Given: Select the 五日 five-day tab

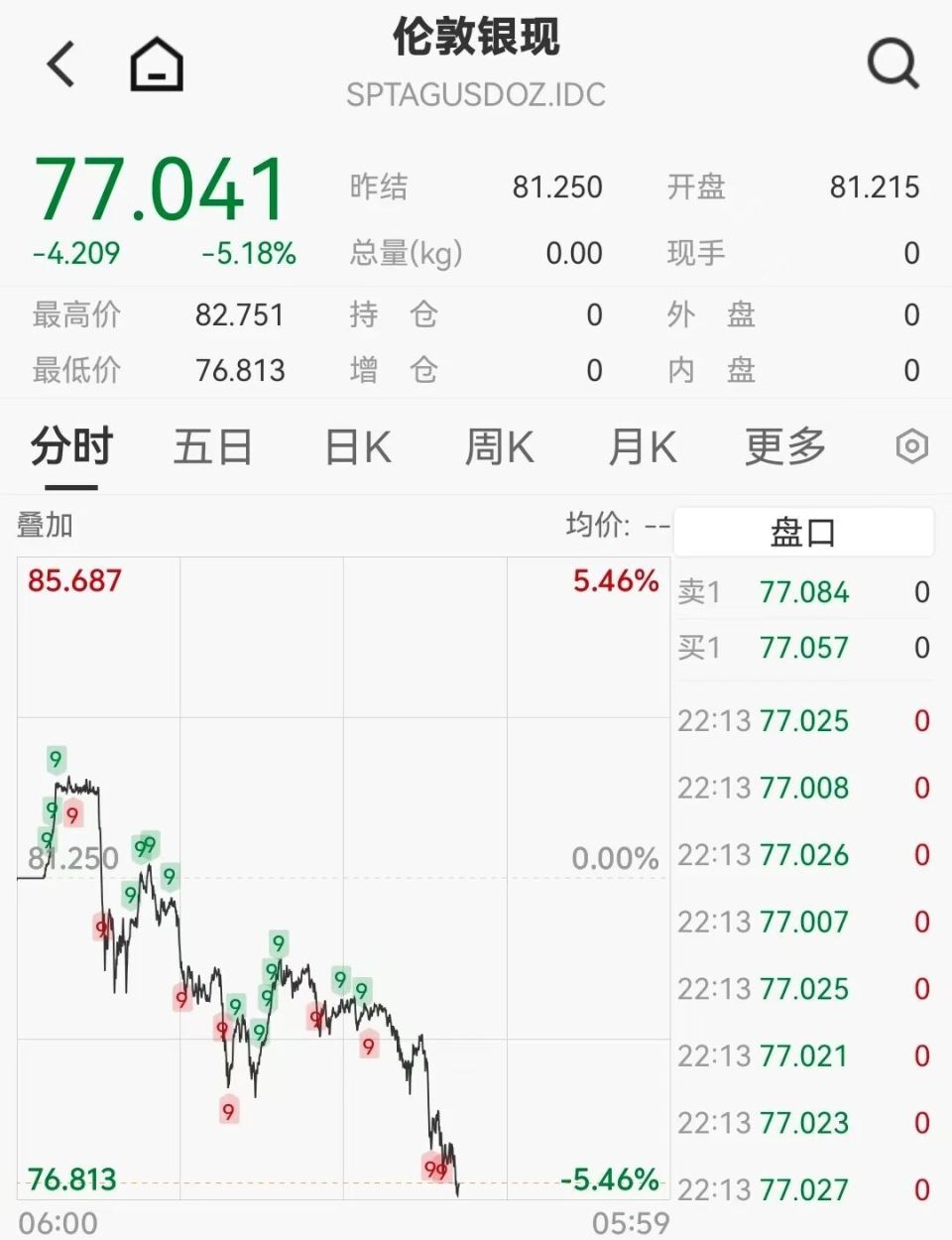Looking at the screenshot, I should pos(212,448).
